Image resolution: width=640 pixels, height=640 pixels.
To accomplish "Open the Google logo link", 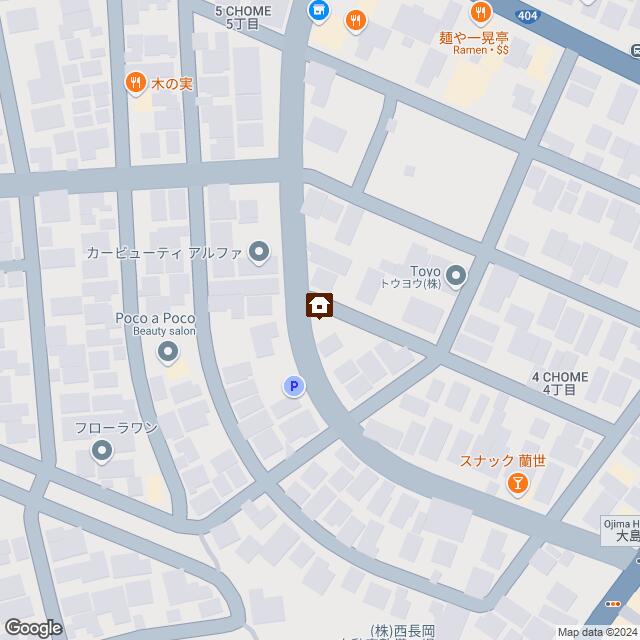I will click(32, 627).
